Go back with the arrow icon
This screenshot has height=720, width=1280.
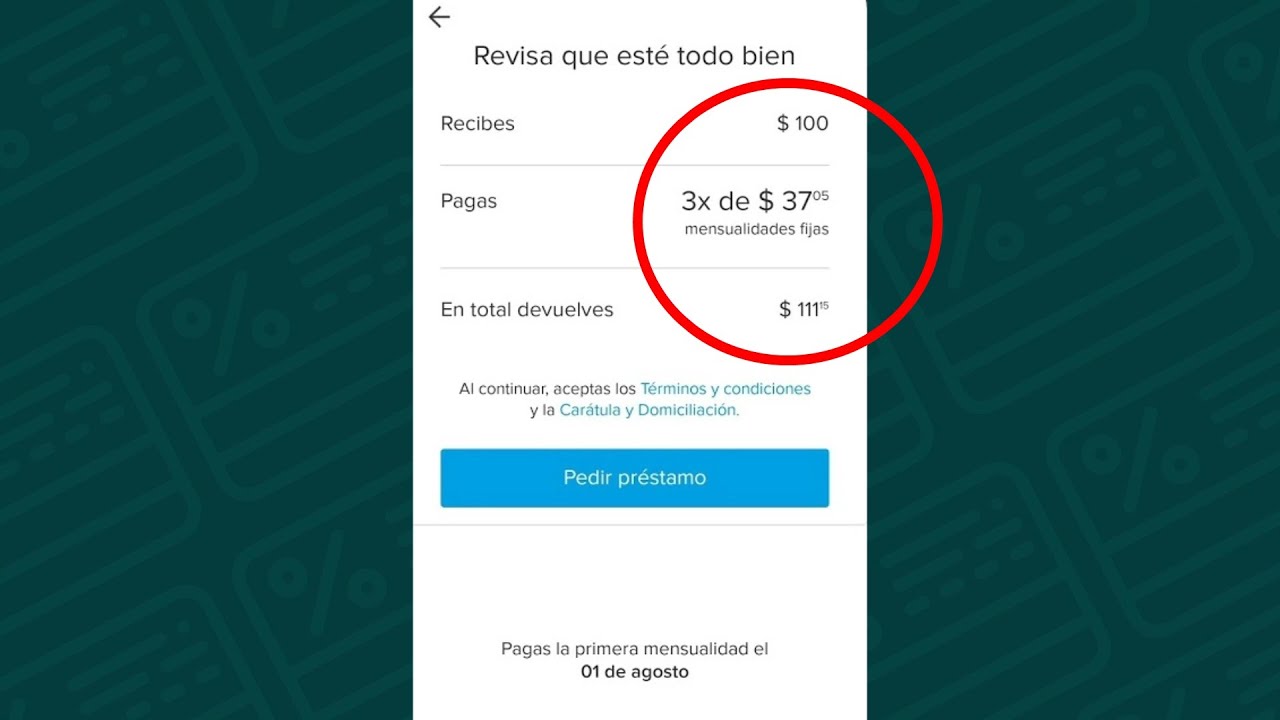pos(439,17)
